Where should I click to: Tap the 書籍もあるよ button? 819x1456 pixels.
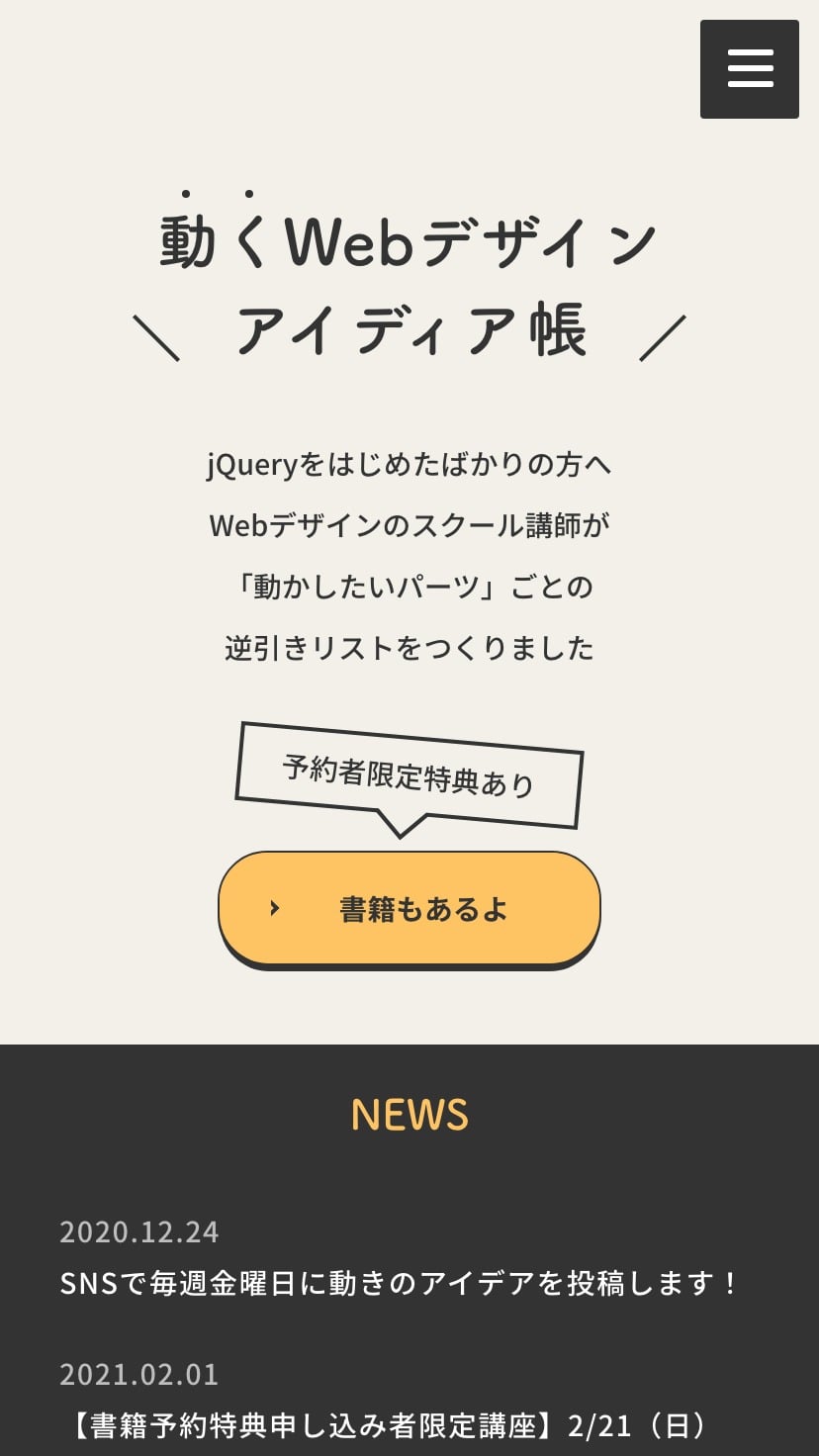point(409,908)
